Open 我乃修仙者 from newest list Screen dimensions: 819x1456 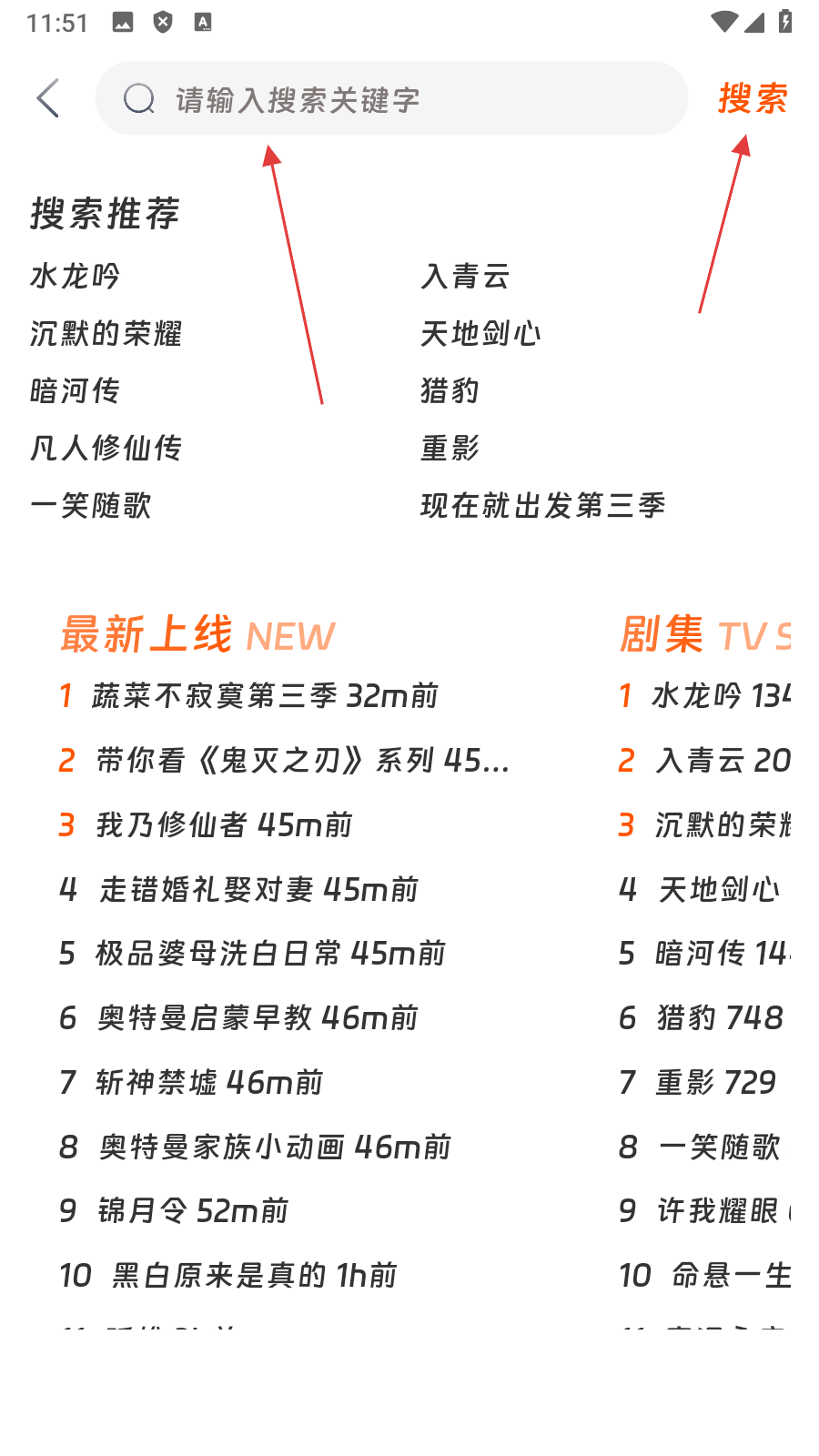(x=223, y=825)
